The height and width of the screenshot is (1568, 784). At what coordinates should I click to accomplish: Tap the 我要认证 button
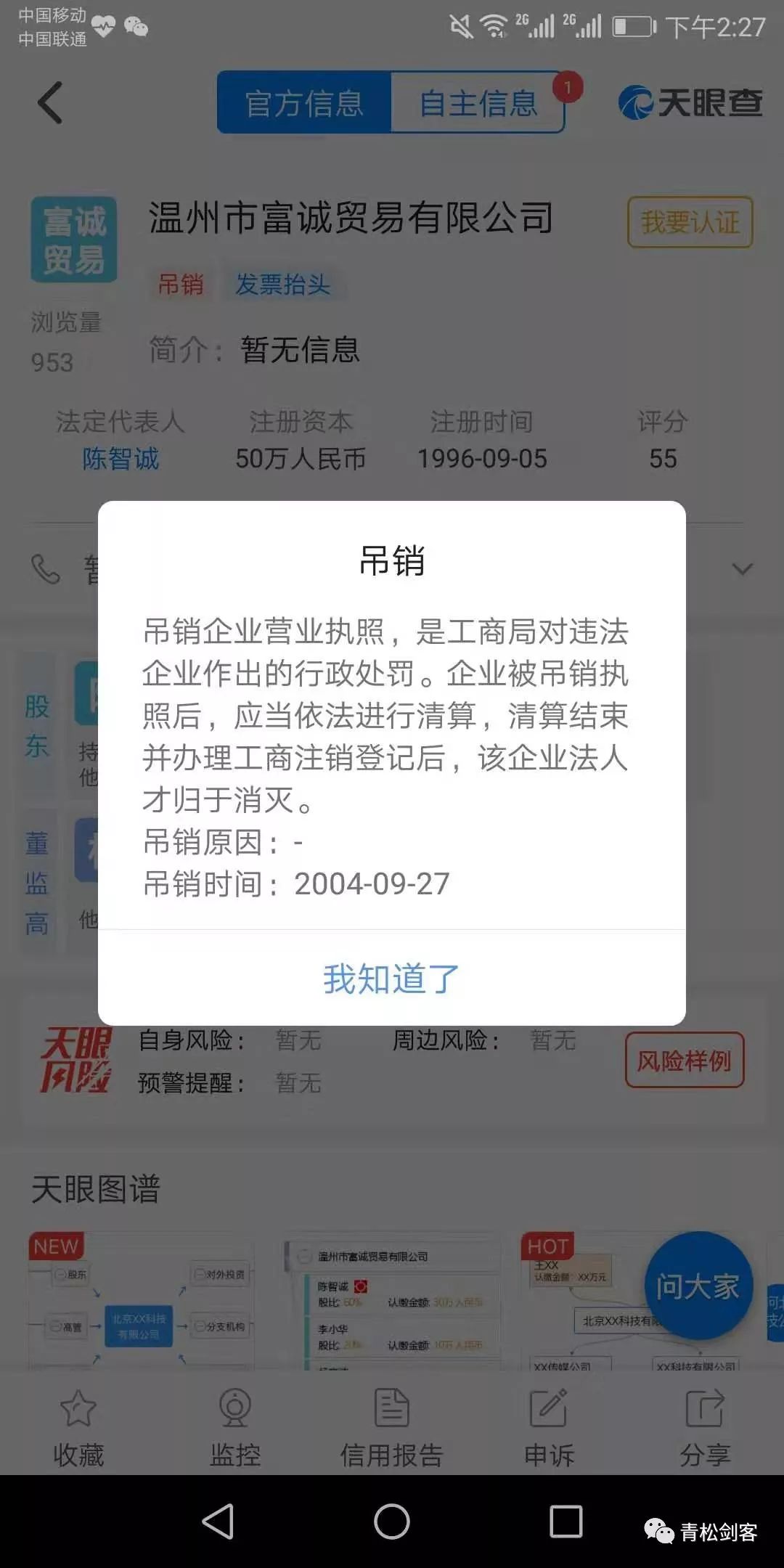[690, 222]
